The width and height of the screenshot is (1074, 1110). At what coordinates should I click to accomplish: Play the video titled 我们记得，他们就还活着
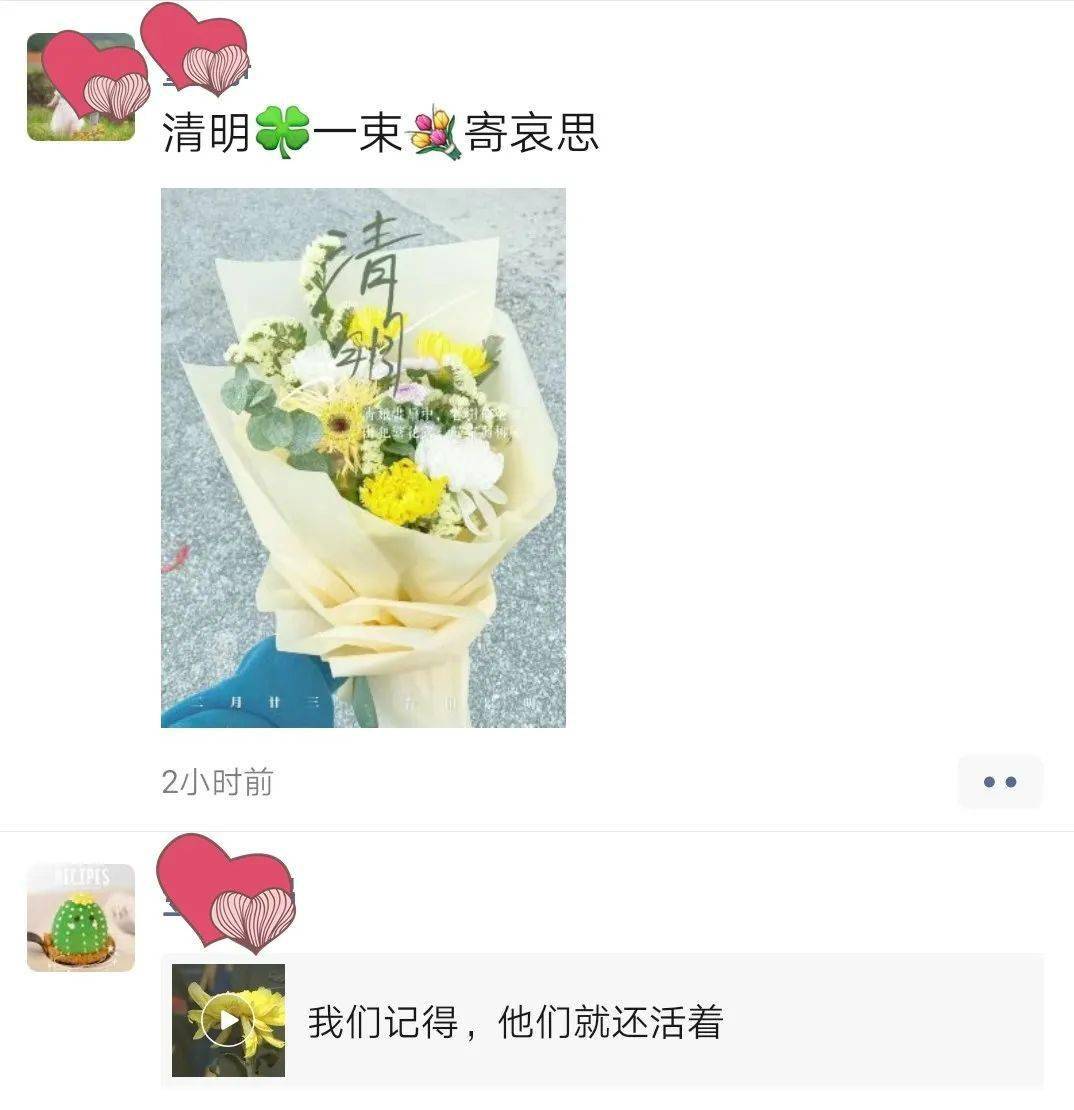coord(228,1020)
